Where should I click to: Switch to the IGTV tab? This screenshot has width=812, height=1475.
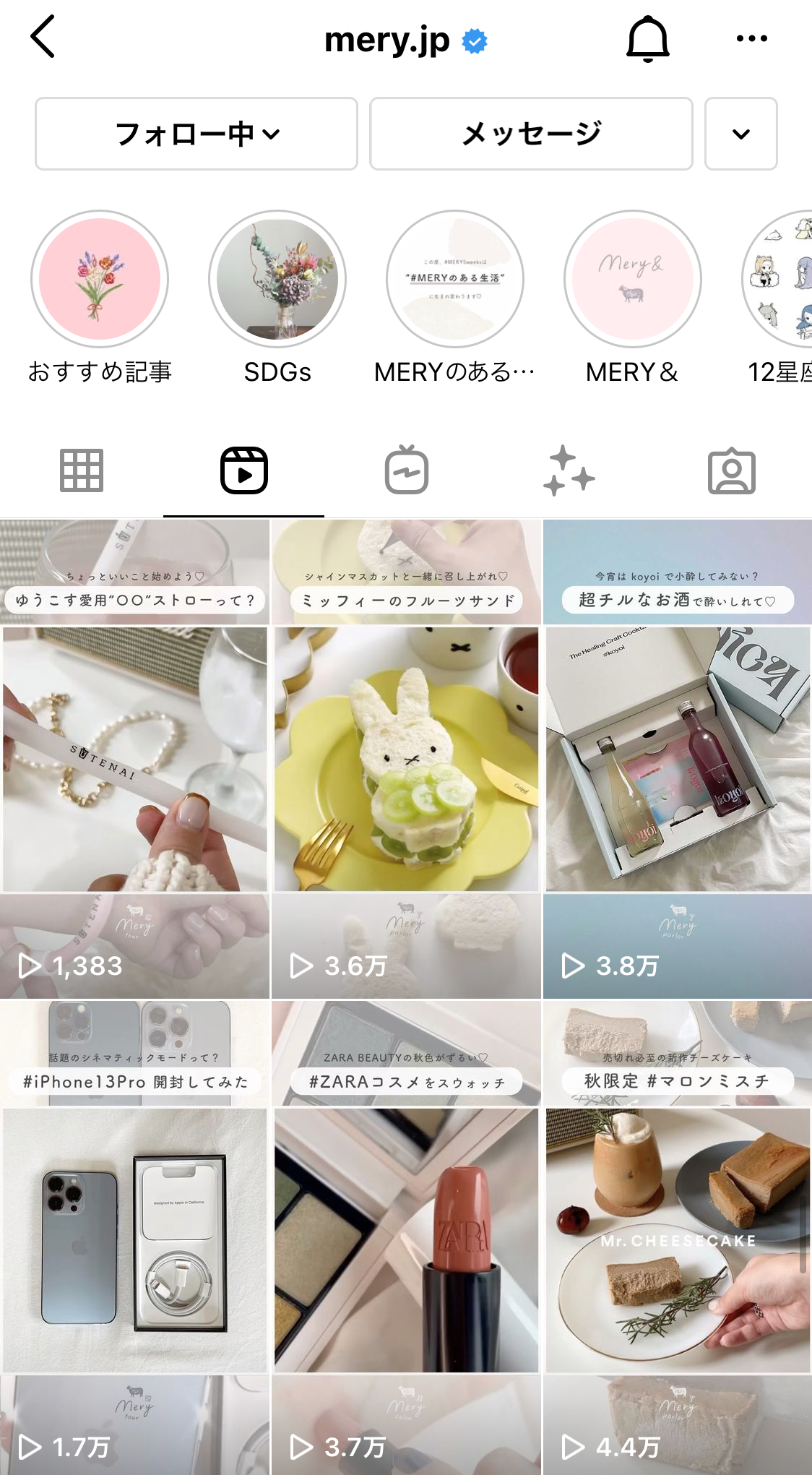pyautogui.click(x=406, y=471)
